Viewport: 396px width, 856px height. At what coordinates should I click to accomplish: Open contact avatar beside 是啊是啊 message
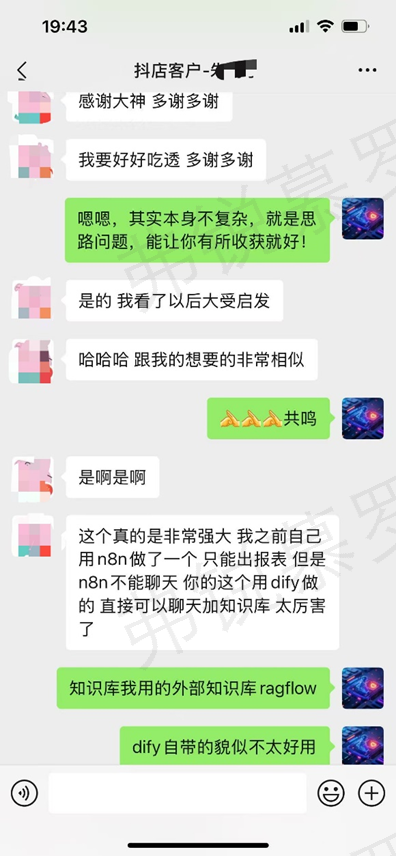click(34, 479)
